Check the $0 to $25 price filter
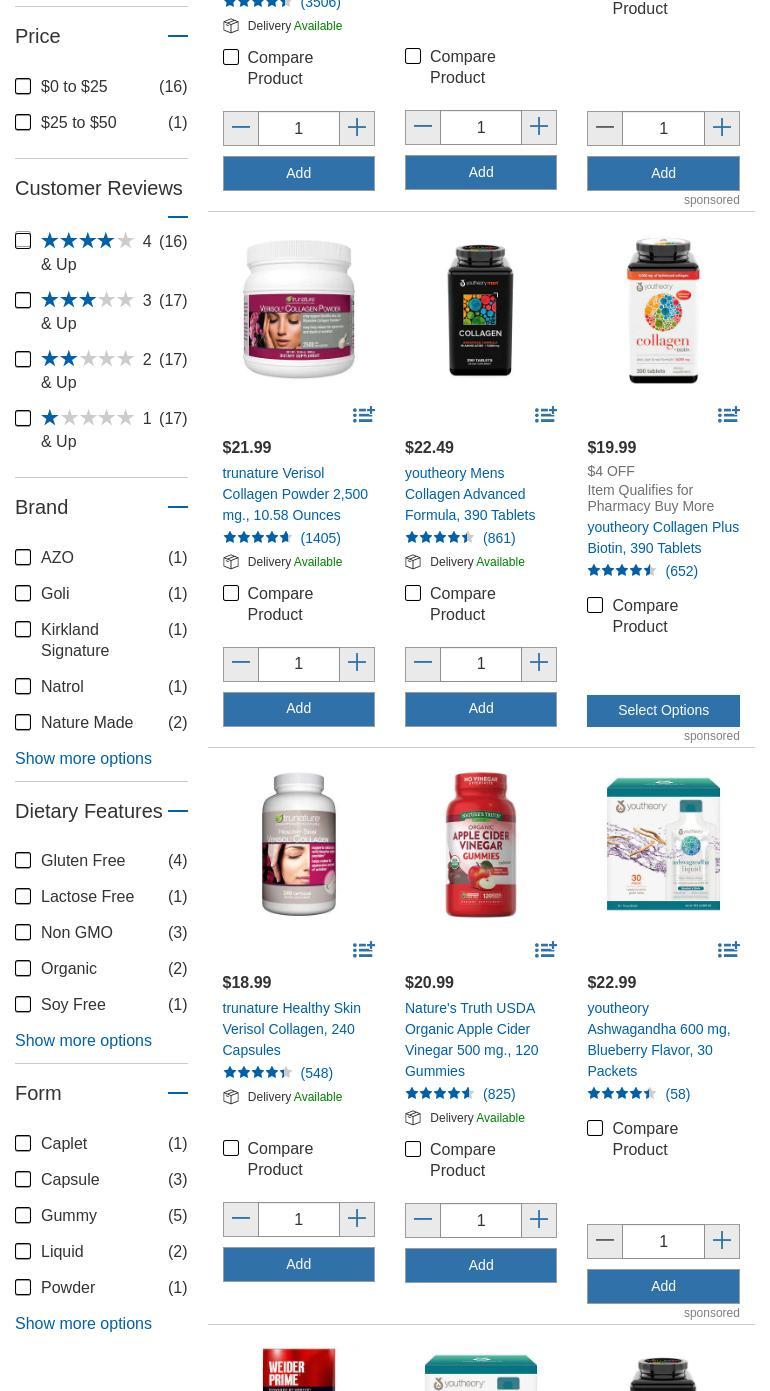 click(23, 87)
